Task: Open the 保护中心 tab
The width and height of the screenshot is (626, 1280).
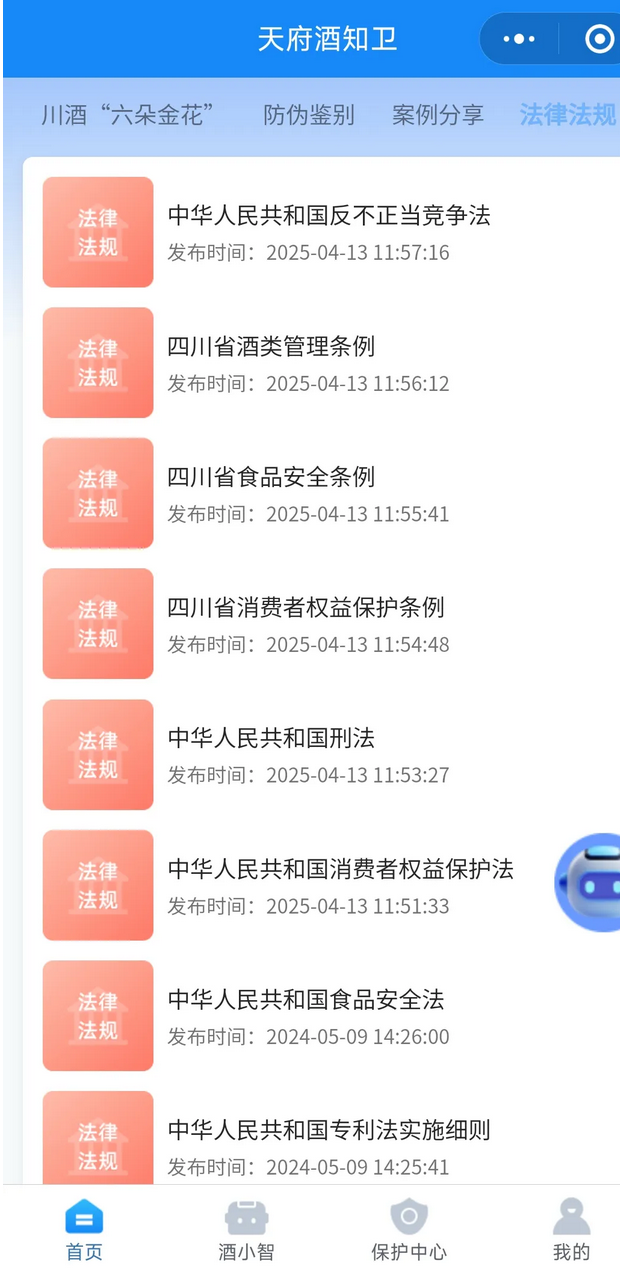Action: (x=408, y=1231)
